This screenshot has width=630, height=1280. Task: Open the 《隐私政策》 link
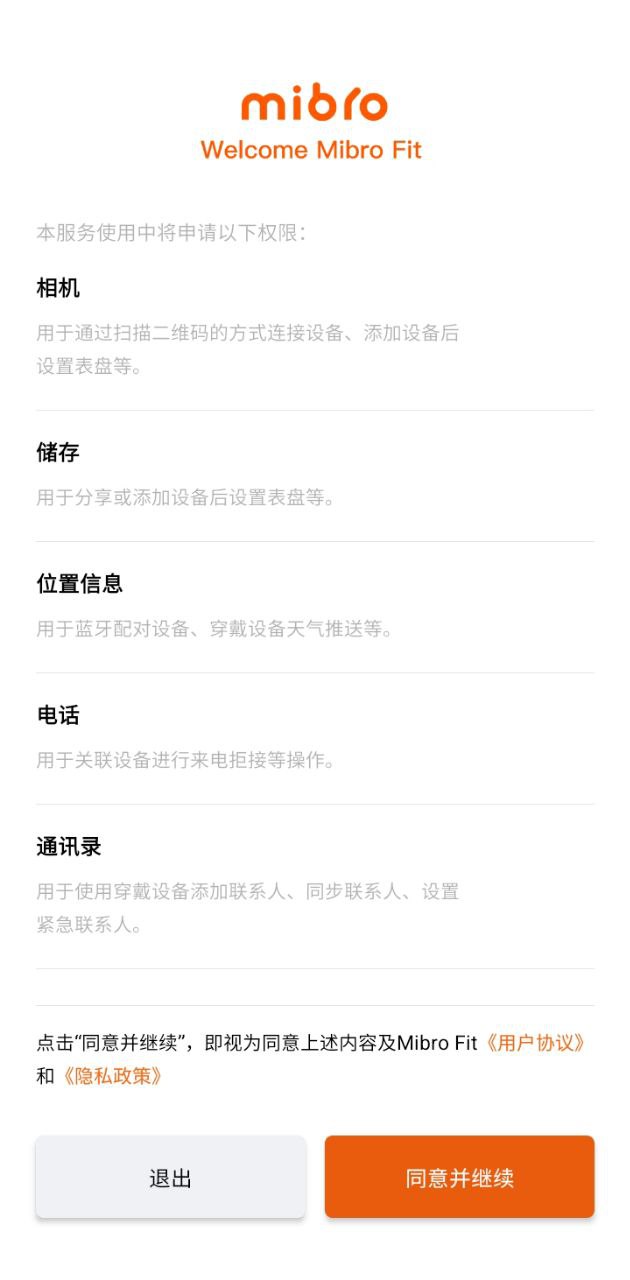point(112,1077)
